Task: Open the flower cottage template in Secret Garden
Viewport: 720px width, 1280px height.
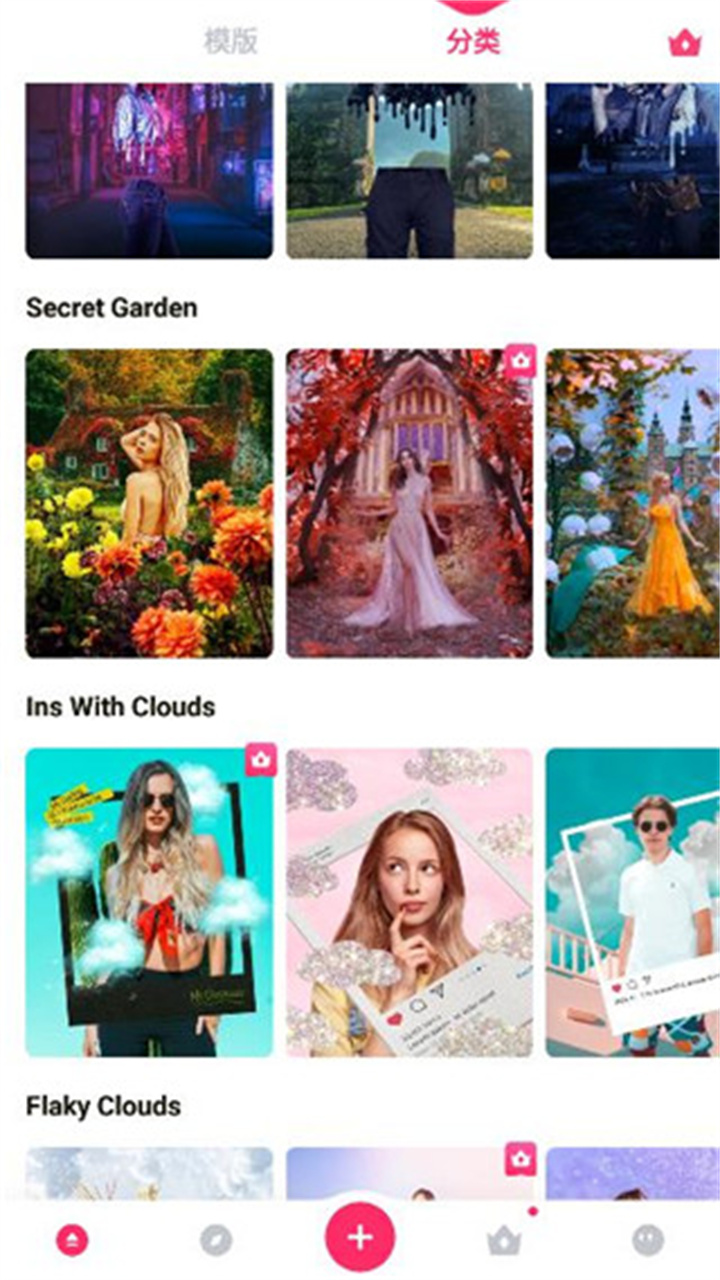Action: pos(149,503)
